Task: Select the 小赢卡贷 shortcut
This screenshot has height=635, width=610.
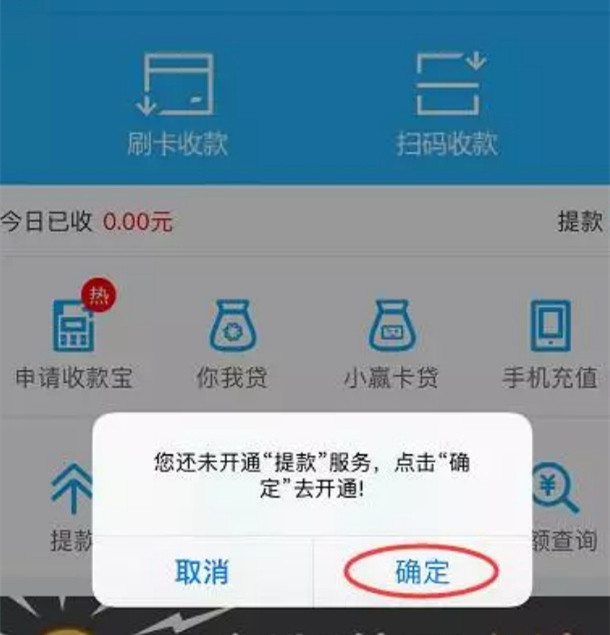Action: pyautogui.click(x=391, y=341)
